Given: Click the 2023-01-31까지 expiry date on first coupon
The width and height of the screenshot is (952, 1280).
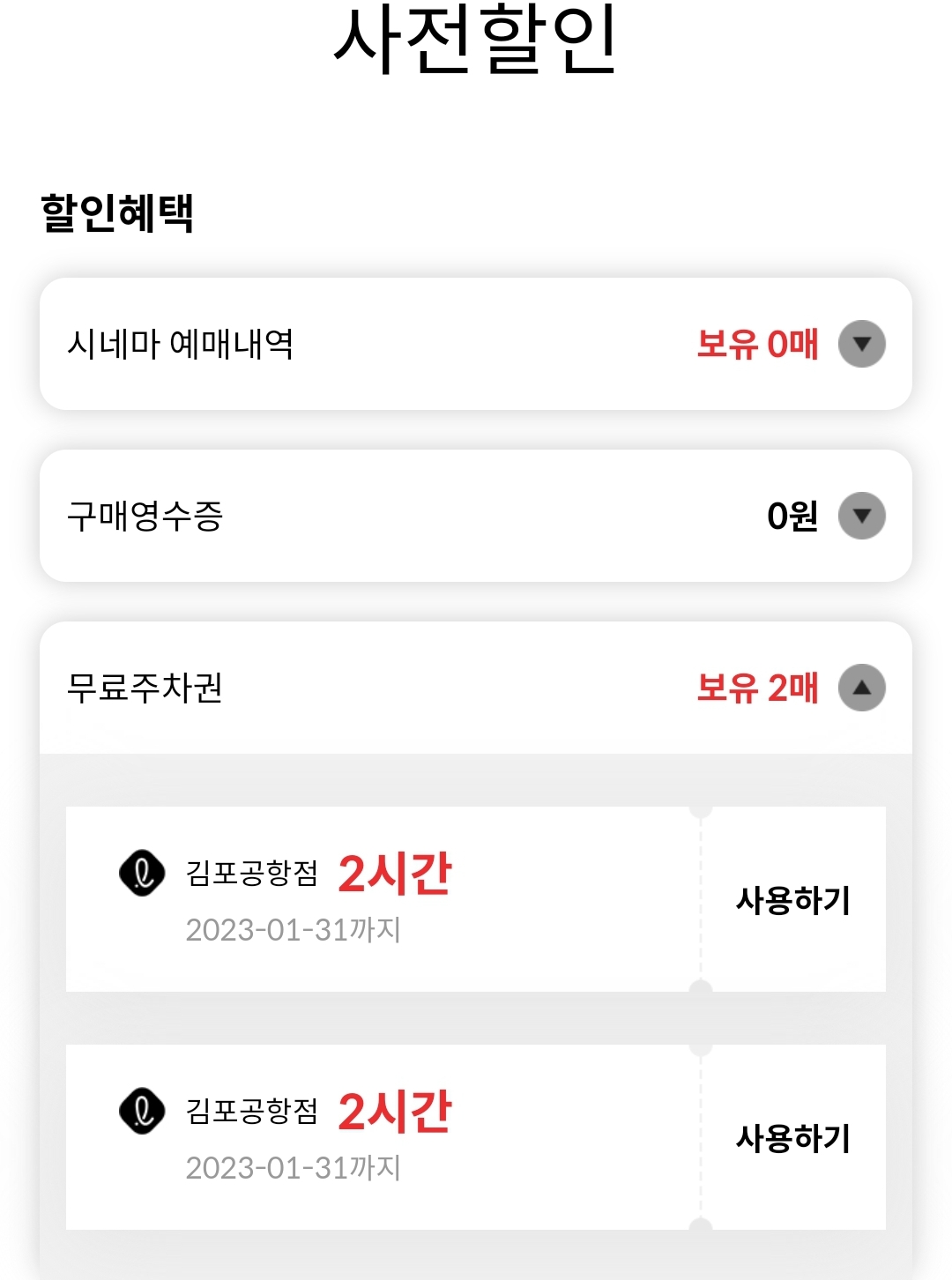Looking at the screenshot, I should pos(291,930).
